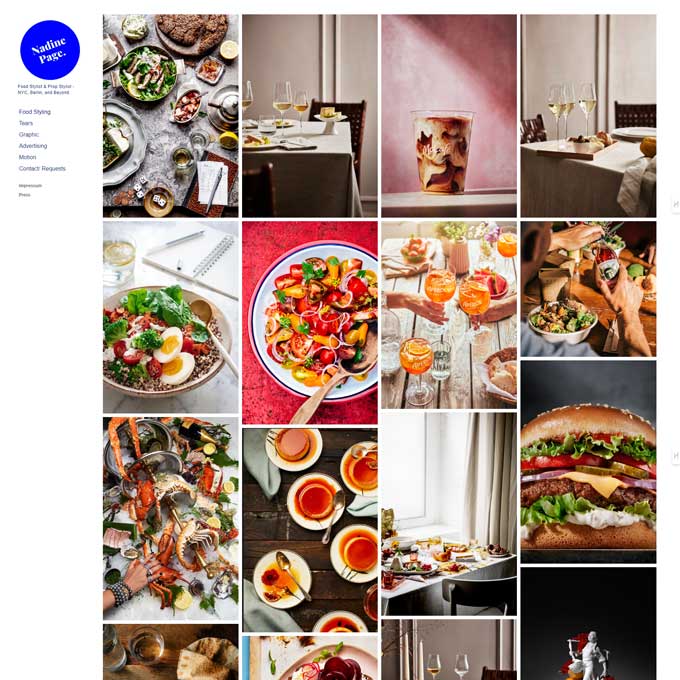Screen dimensions: 680x680
Task: Go to the Tears page
Action: [26, 123]
